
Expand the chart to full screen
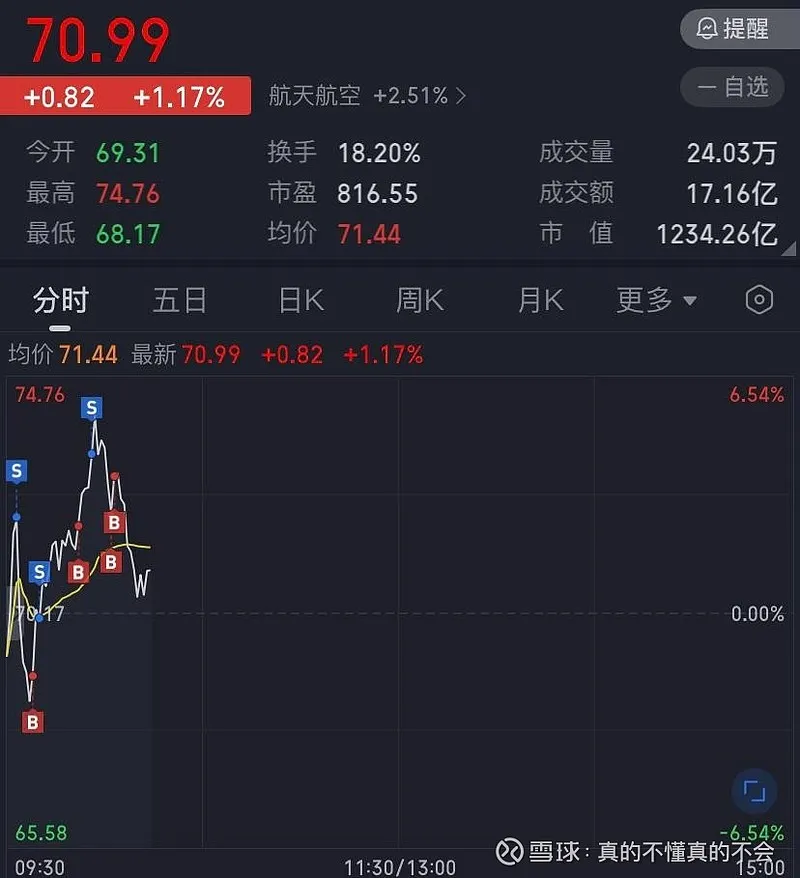pyautogui.click(x=754, y=792)
